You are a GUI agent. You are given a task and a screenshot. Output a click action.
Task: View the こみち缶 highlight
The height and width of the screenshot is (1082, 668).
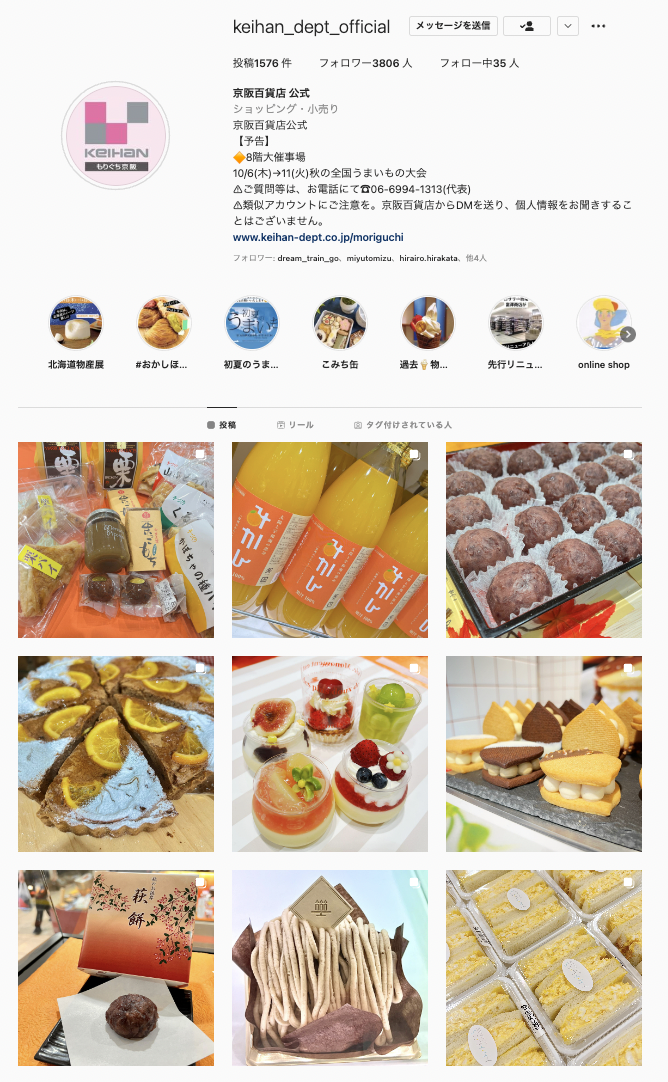point(339,322)
